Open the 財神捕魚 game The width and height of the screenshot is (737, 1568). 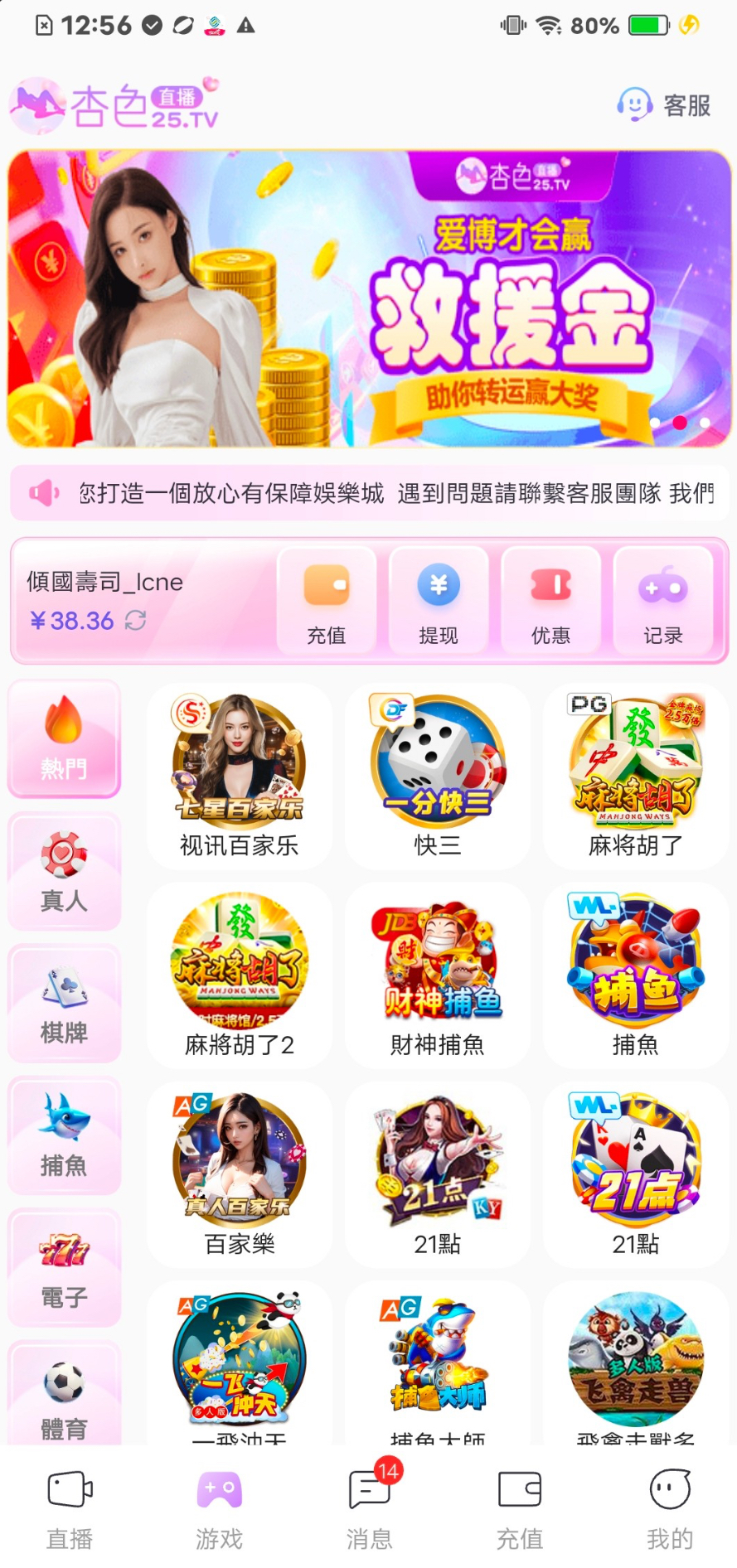click(438, 975)
